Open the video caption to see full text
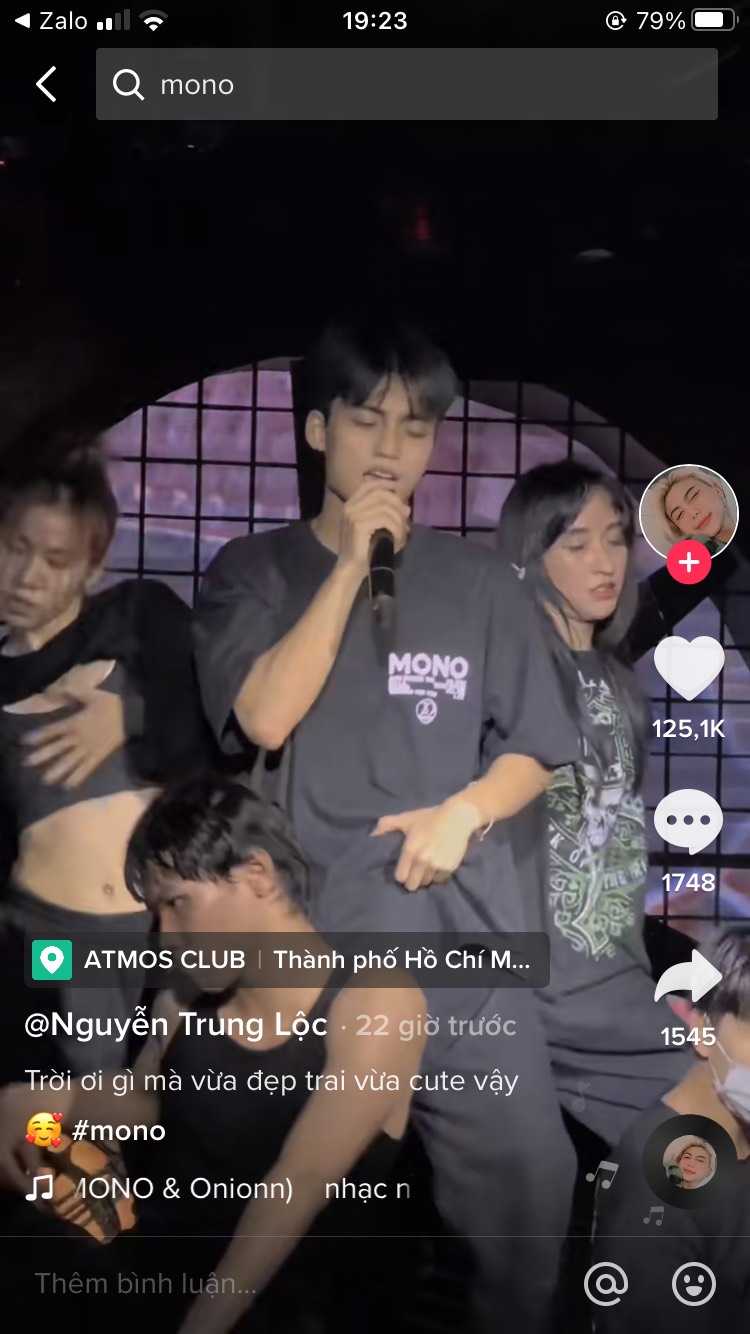 click(270, 1082)
